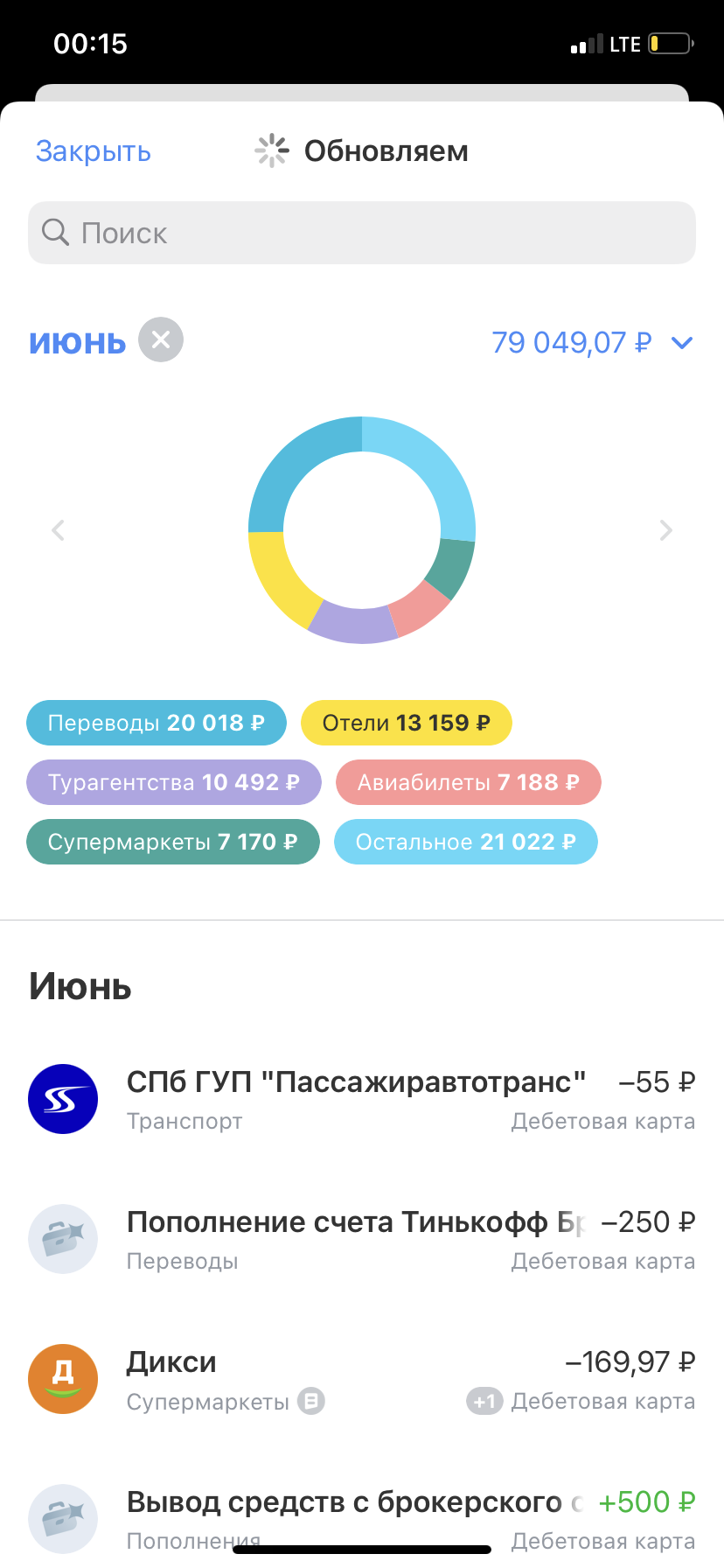Select the Отели 13 159 ₽ chip
Viewport: 724px width, 1568px height.
coord(407,723)
